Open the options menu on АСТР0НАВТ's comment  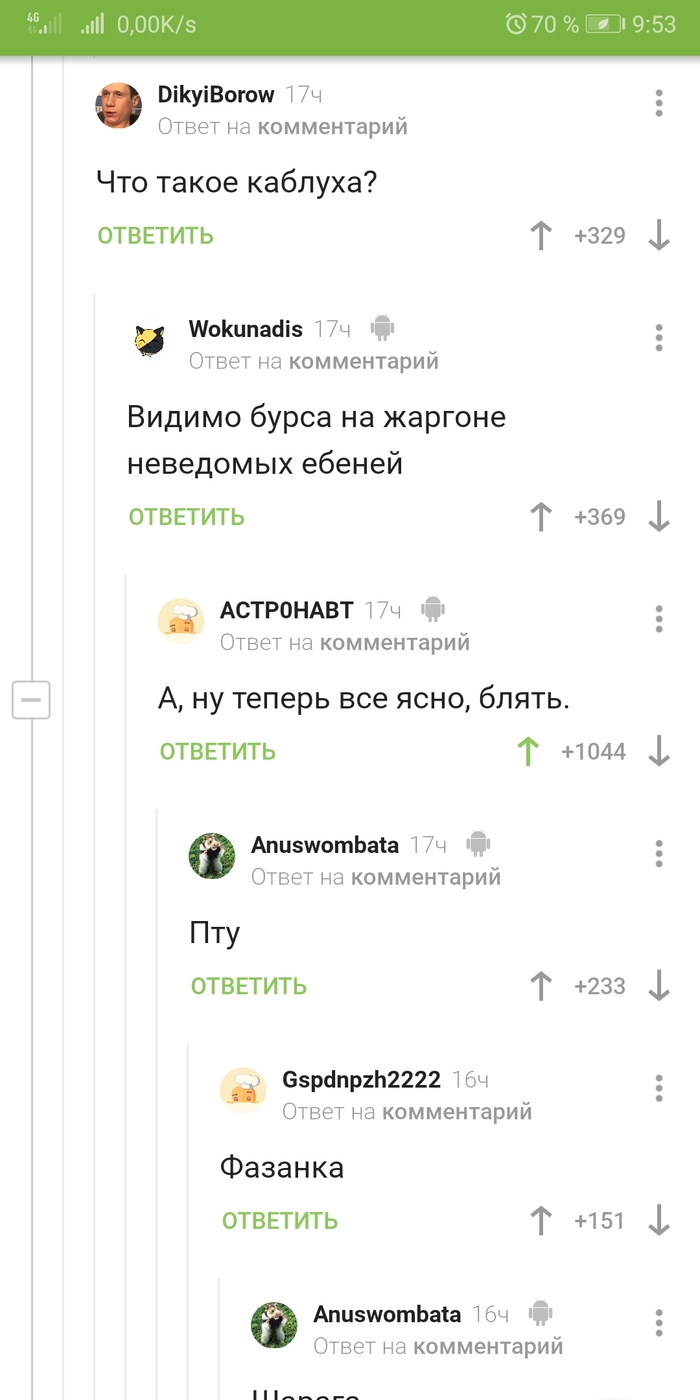(x=659, y=619)
